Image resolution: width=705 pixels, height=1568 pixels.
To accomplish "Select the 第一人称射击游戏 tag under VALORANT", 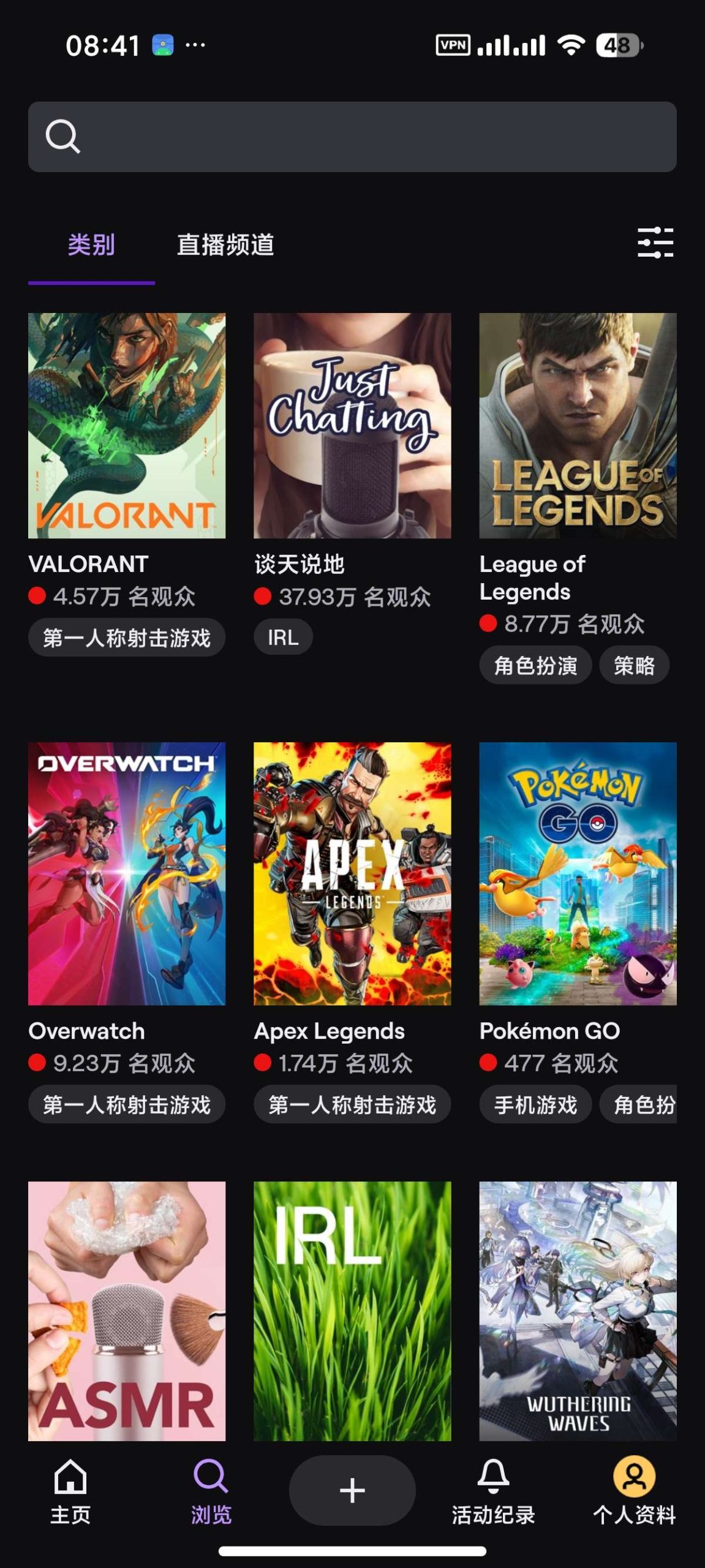I will (127, 637).
